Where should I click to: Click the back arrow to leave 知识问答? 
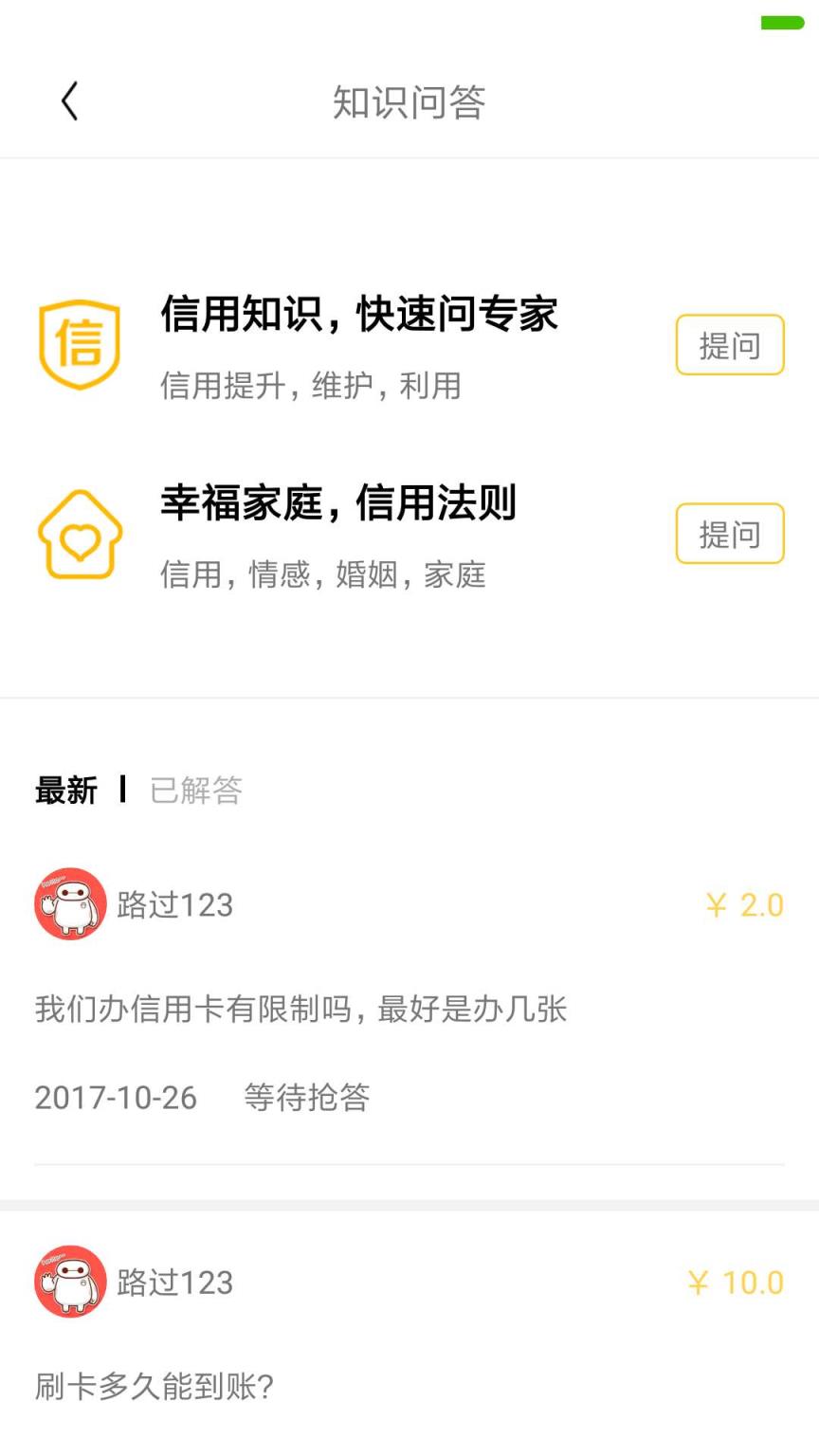(x=69, y=100)
